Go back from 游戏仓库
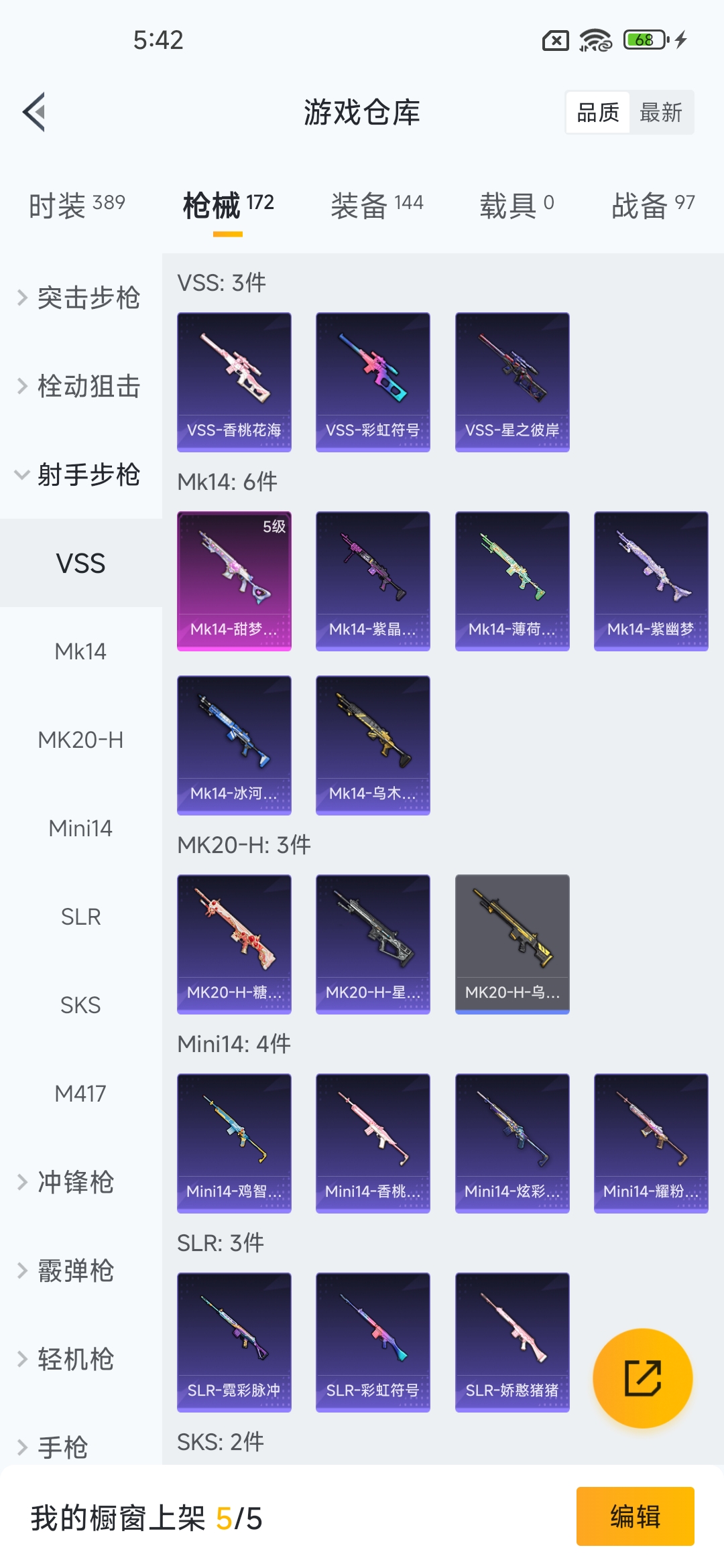The height and width of the screenshot is (1568, 724). 35,112
